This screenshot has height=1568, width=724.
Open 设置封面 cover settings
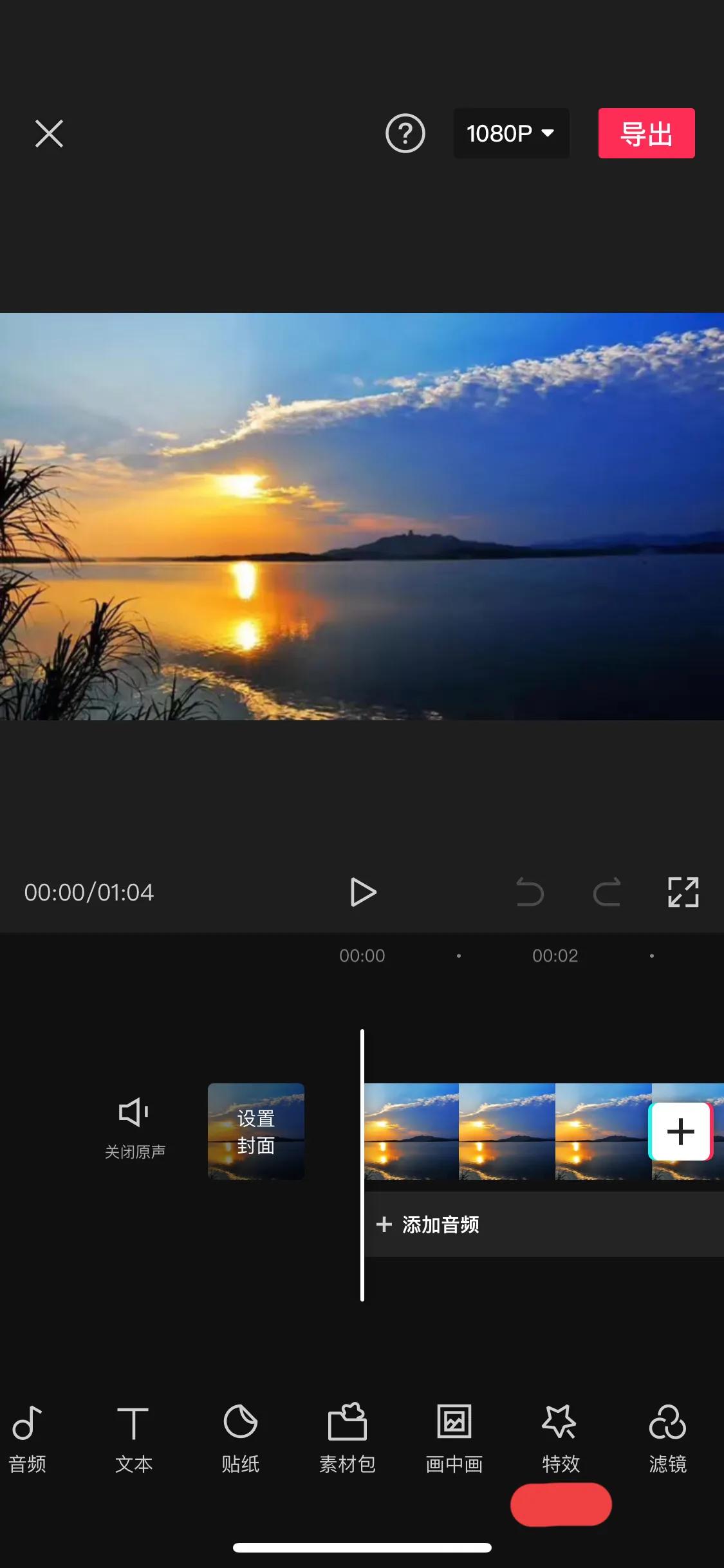coord(256,1132)
